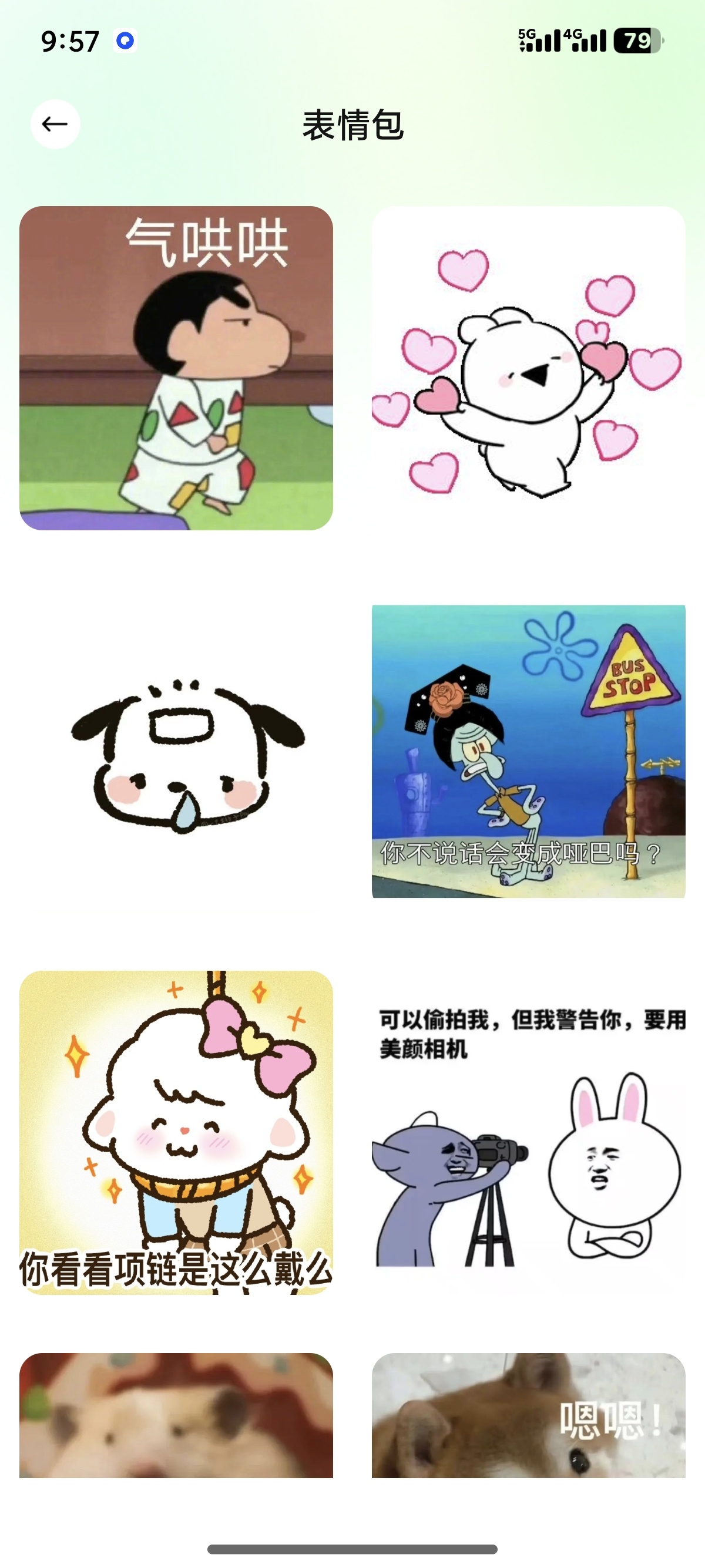Select the white bear with pink hearts sticker
The height and width of the screenshot is (1568, 705).
point(528,368)
